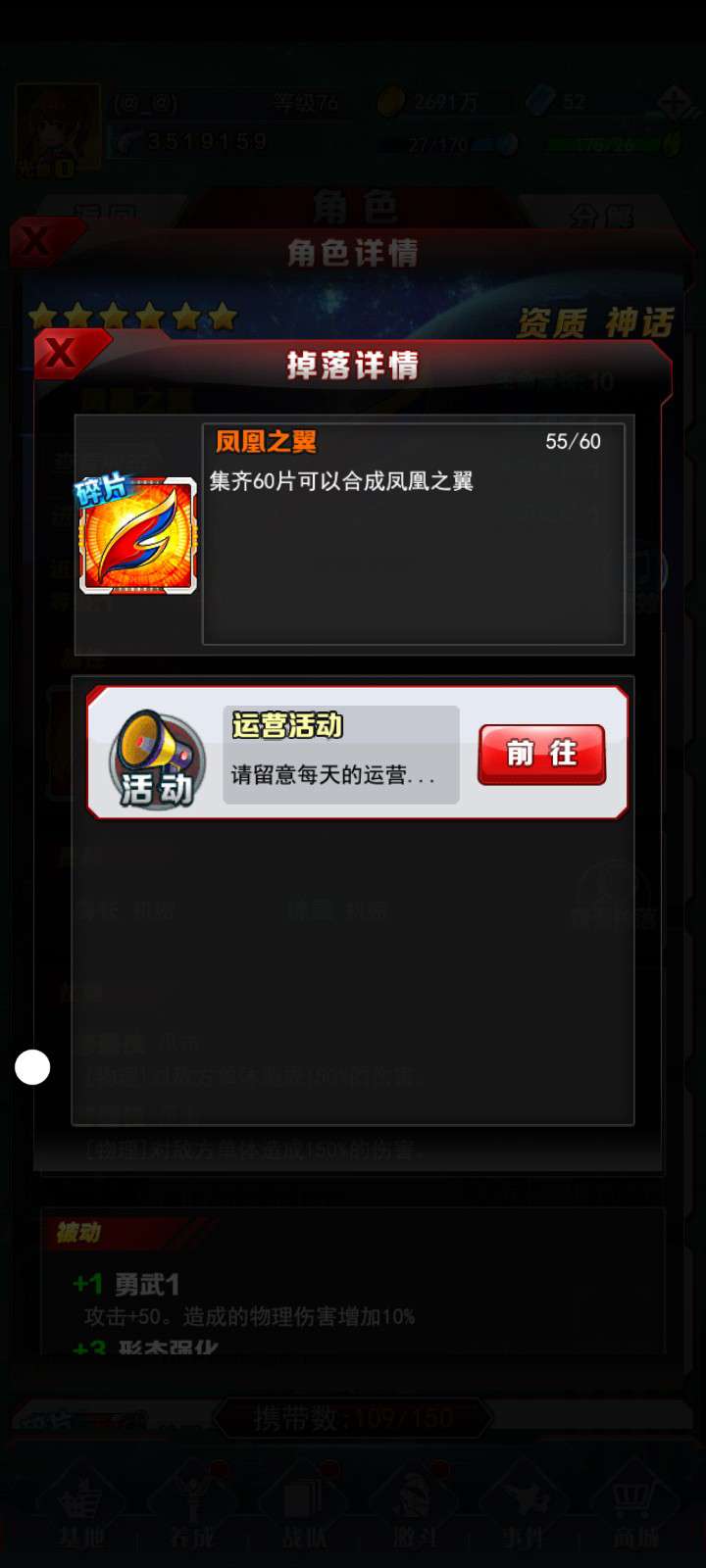
Task: Tap the 凤凰之翼 fragment icon
Action: click(x=138, y=534)
